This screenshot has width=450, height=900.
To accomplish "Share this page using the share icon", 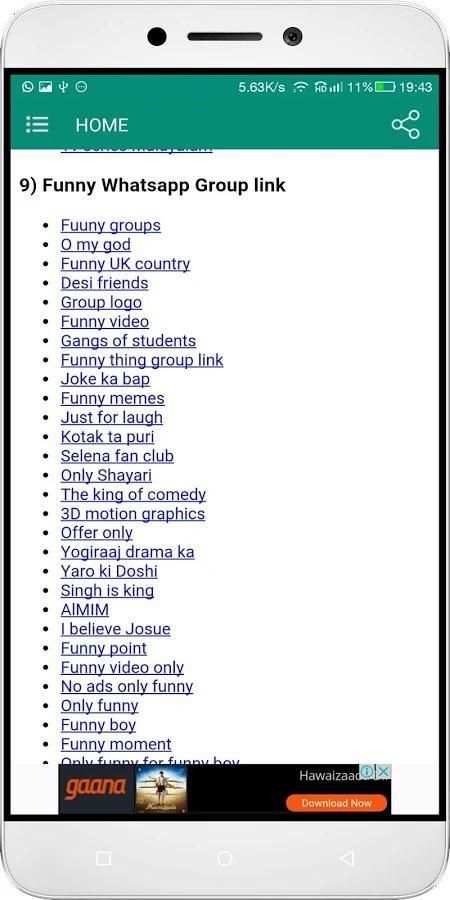I will (x=406, y=125).
